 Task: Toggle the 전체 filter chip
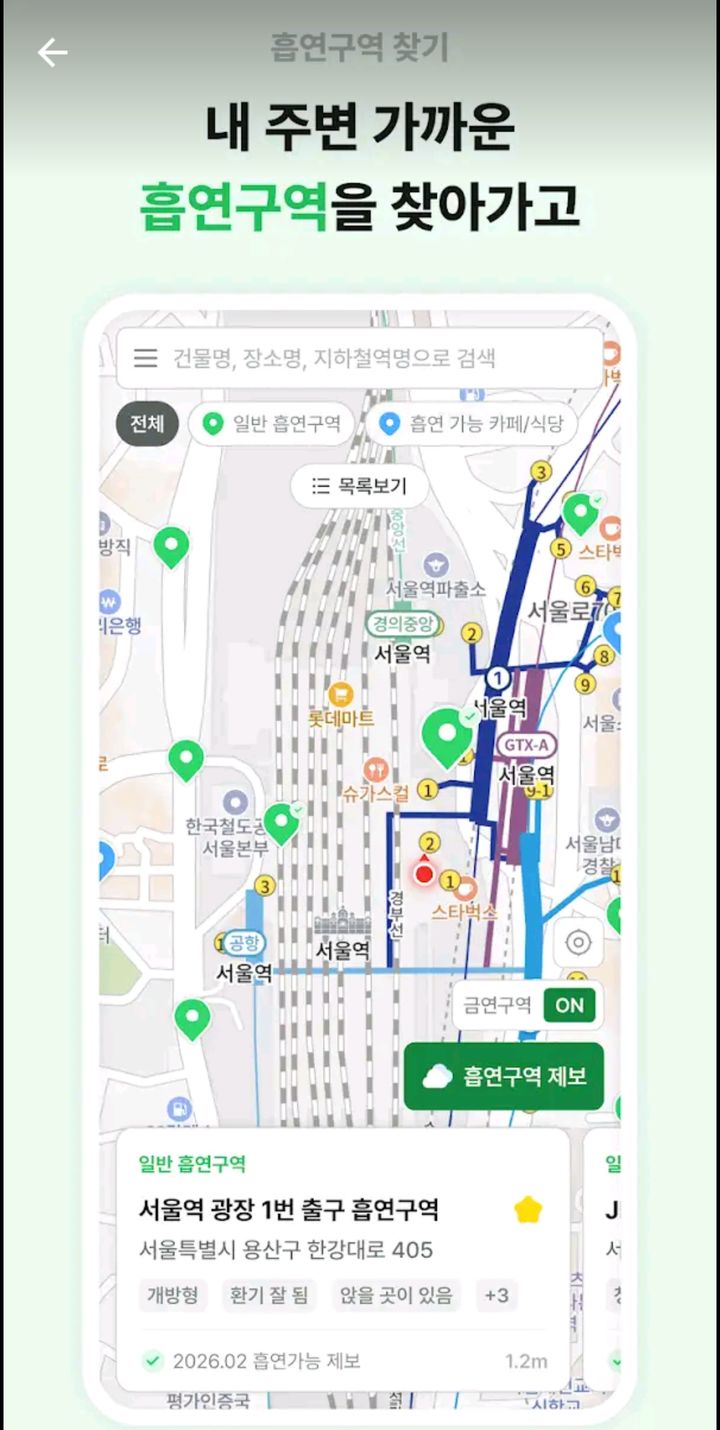tap(146, 423)
